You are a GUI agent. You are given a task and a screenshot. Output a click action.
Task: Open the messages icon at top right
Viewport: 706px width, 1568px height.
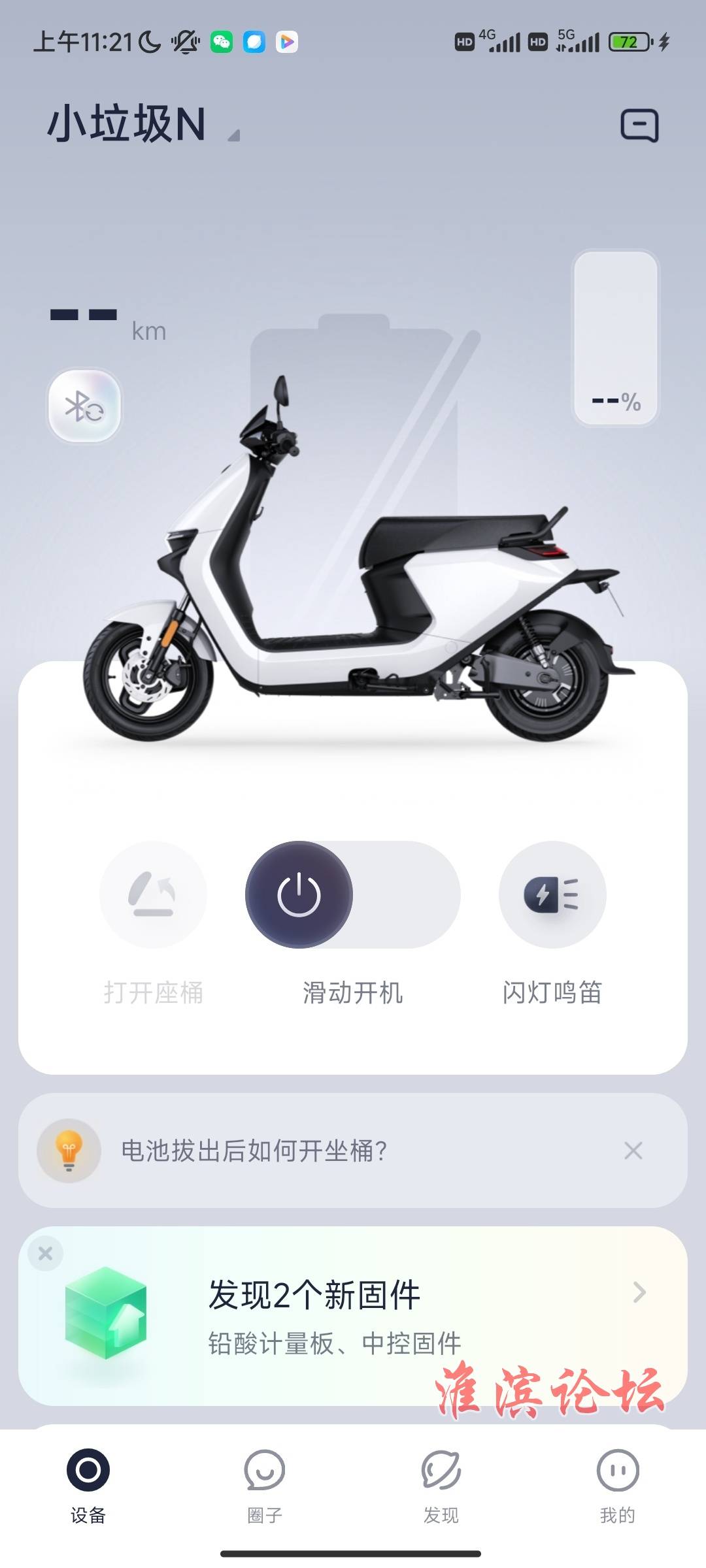point(639,125)
